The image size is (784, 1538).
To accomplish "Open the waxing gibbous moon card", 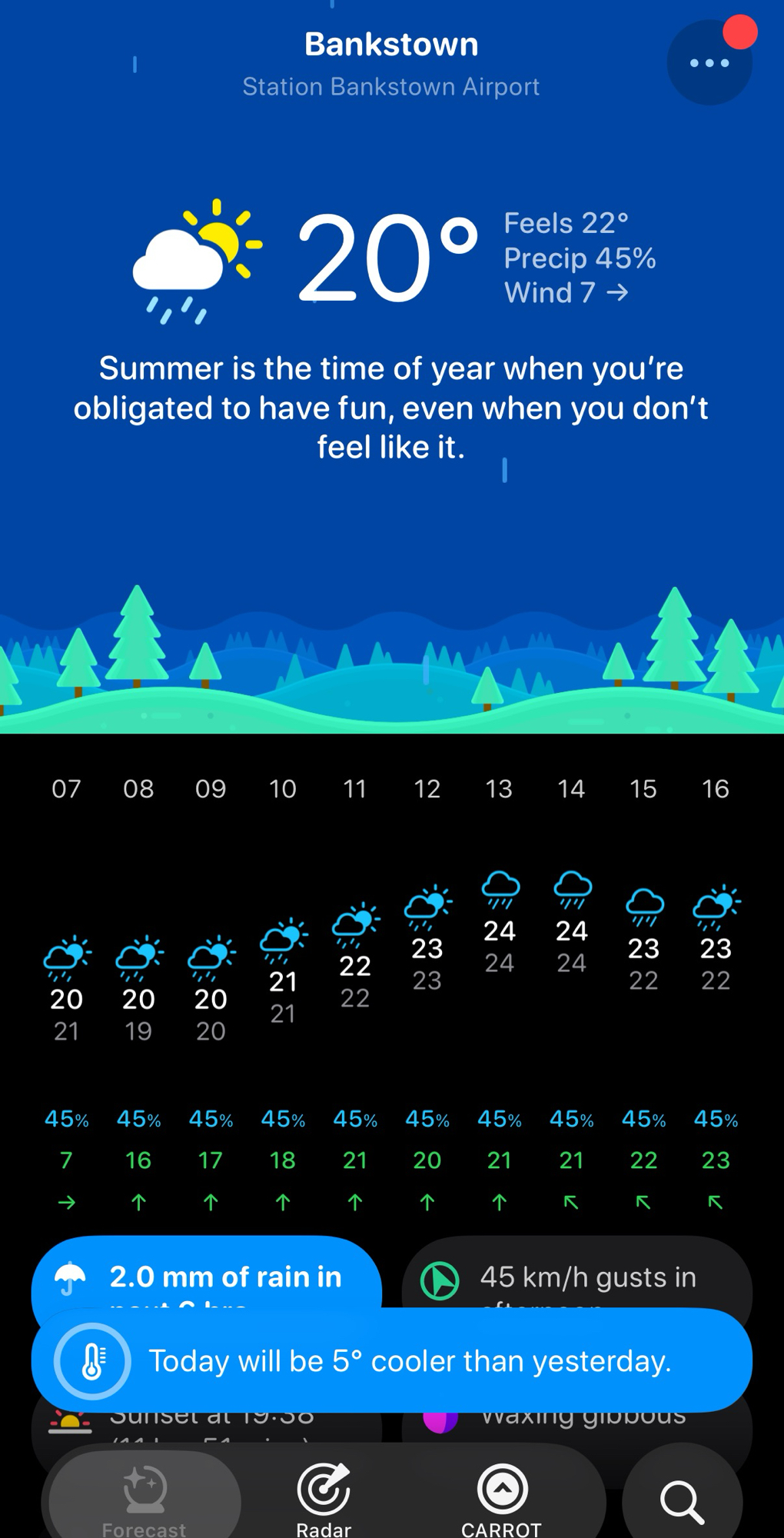I will pos(576,1422).
